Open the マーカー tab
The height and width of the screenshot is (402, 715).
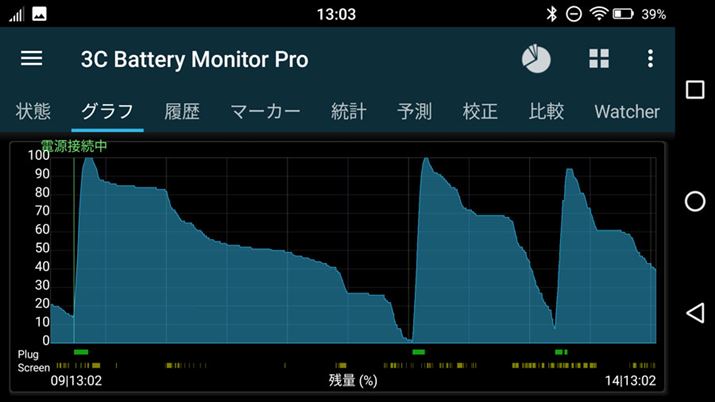(265, 111)
